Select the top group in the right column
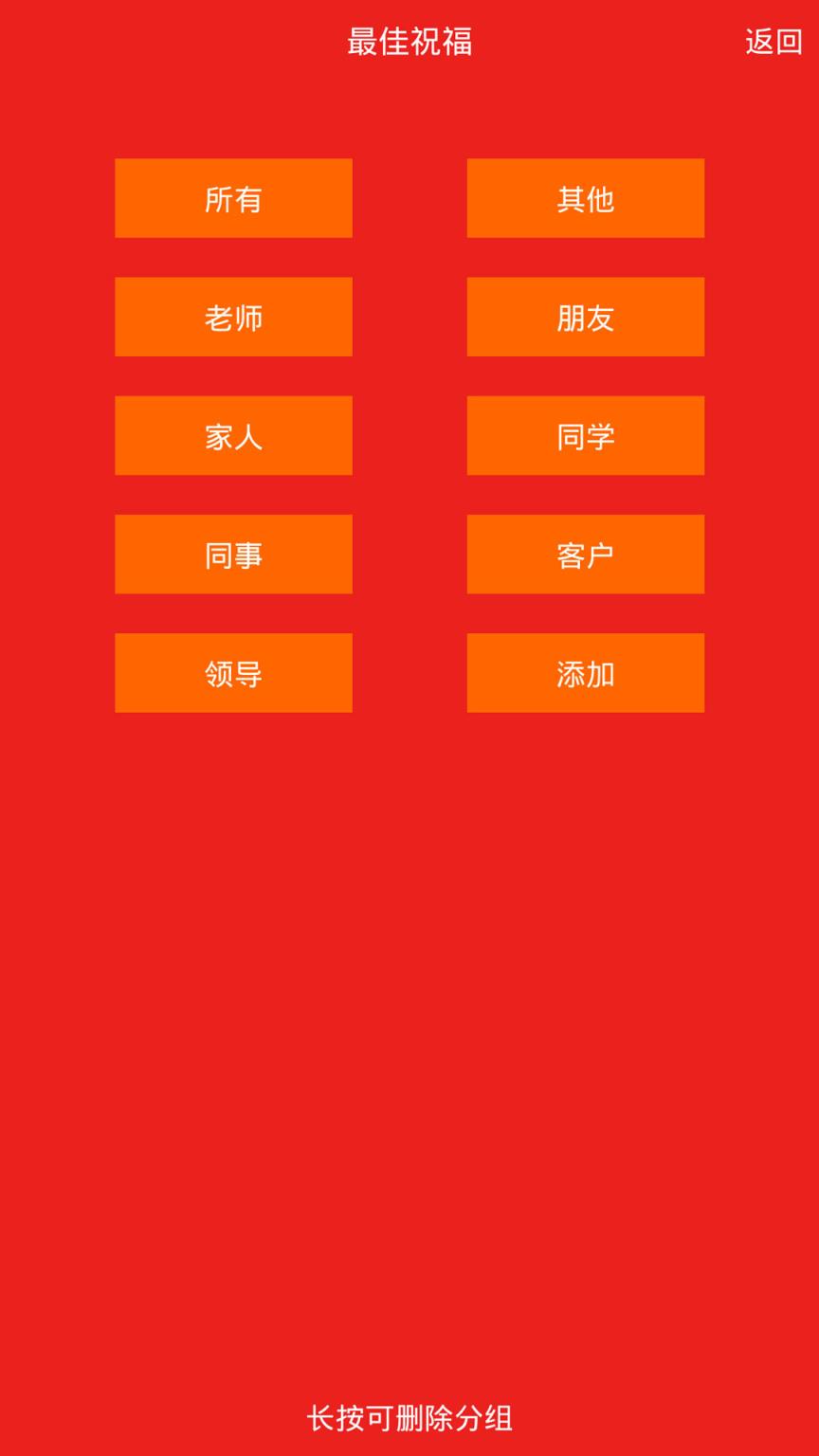This screenshot has height=1456, width=819. point(585,198)
